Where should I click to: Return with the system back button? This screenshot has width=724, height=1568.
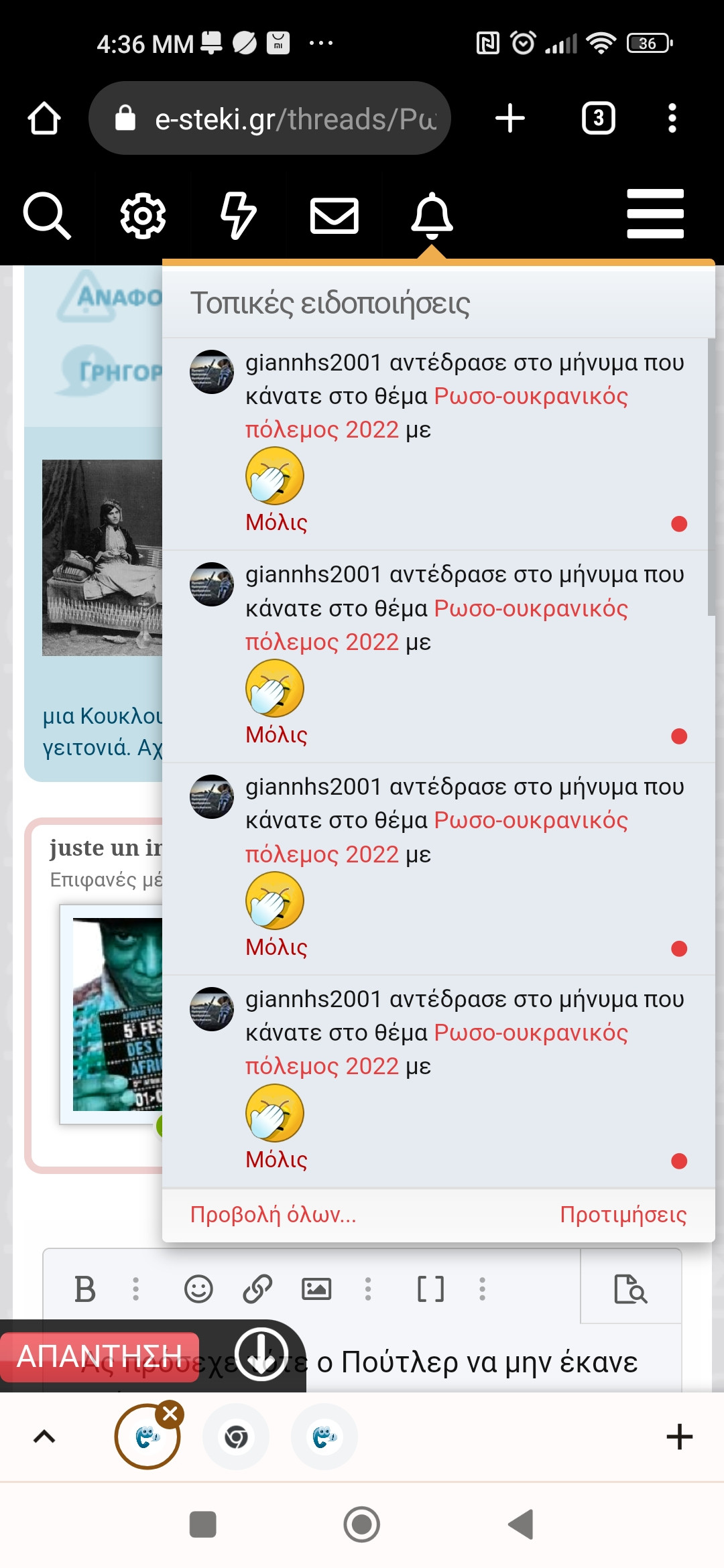pyautogui.click(x=521, y=1524)
